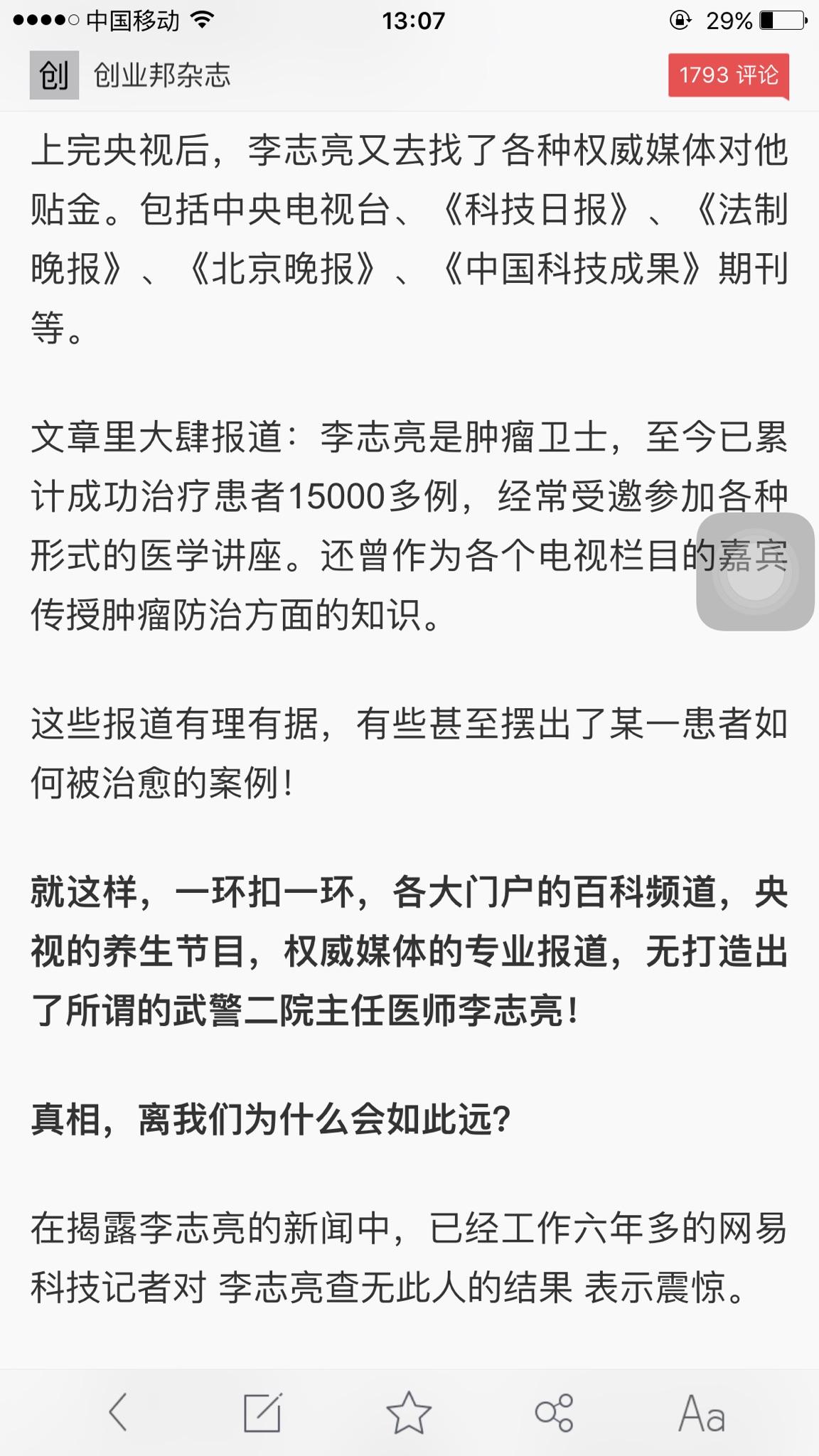Viewport: 819px width, 1456px height.
Task: Write a comment with the compose icon
Action: click(x=263, y=1412)
